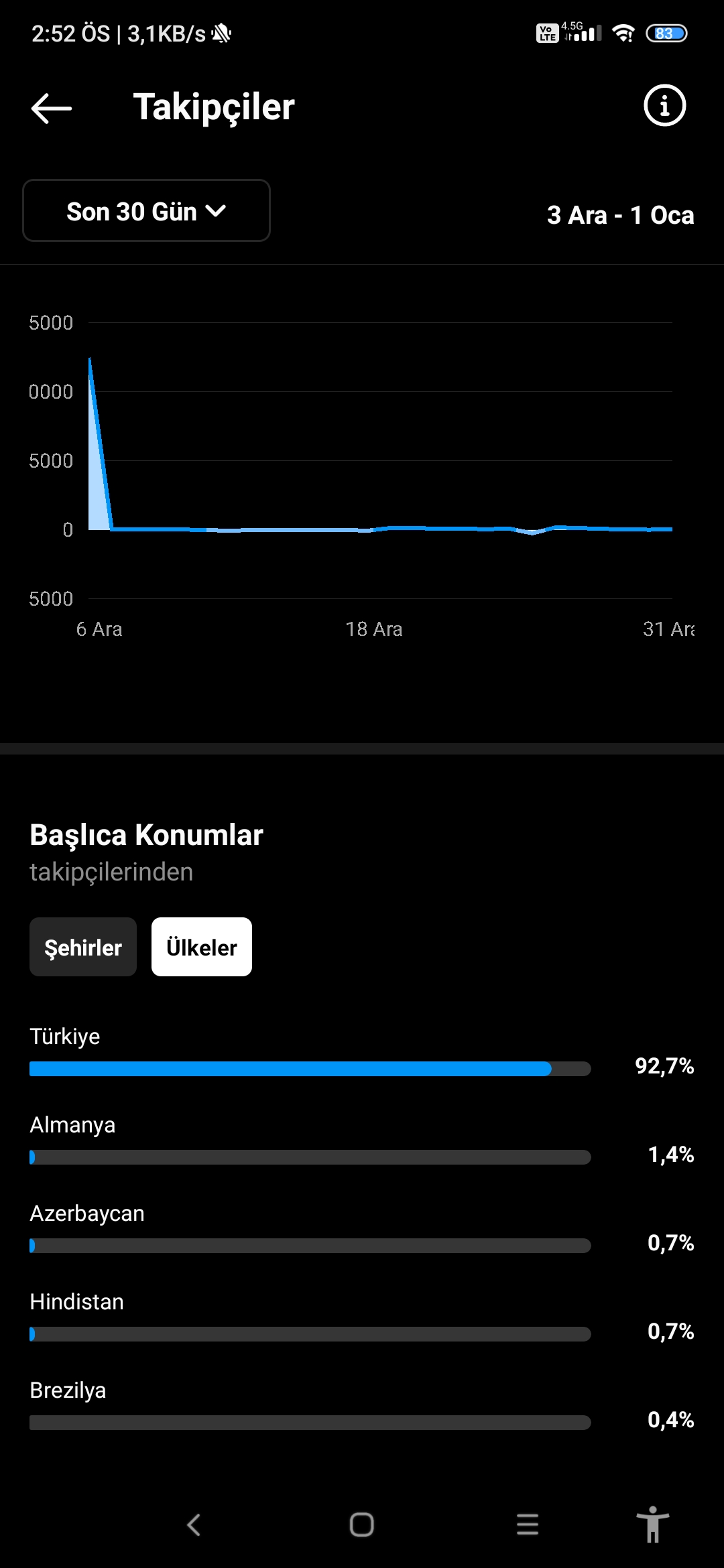Open recent apps from the navigation bar
Screen dimensions: 724x1568
coord(528,1524)
